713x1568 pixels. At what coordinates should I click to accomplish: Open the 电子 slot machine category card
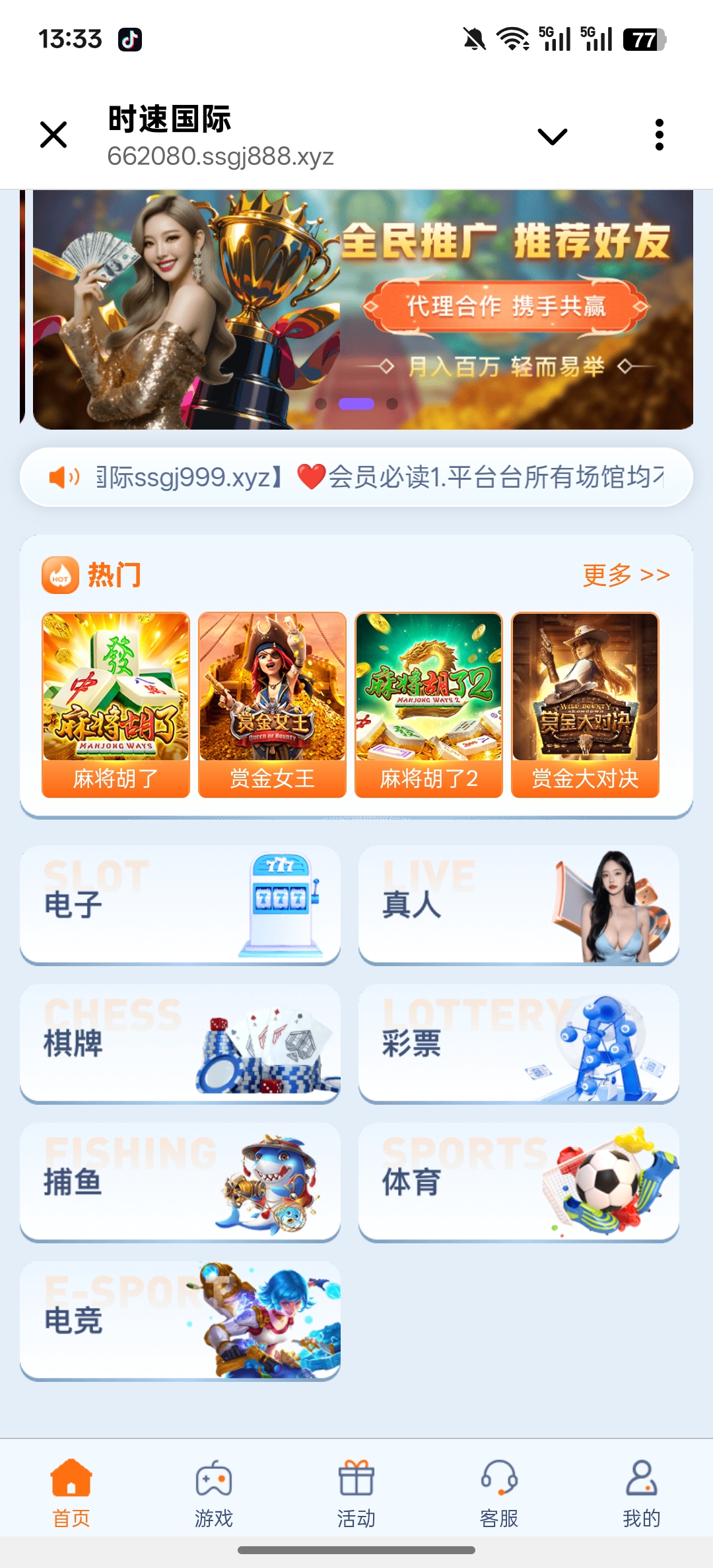tap(181, 905)
